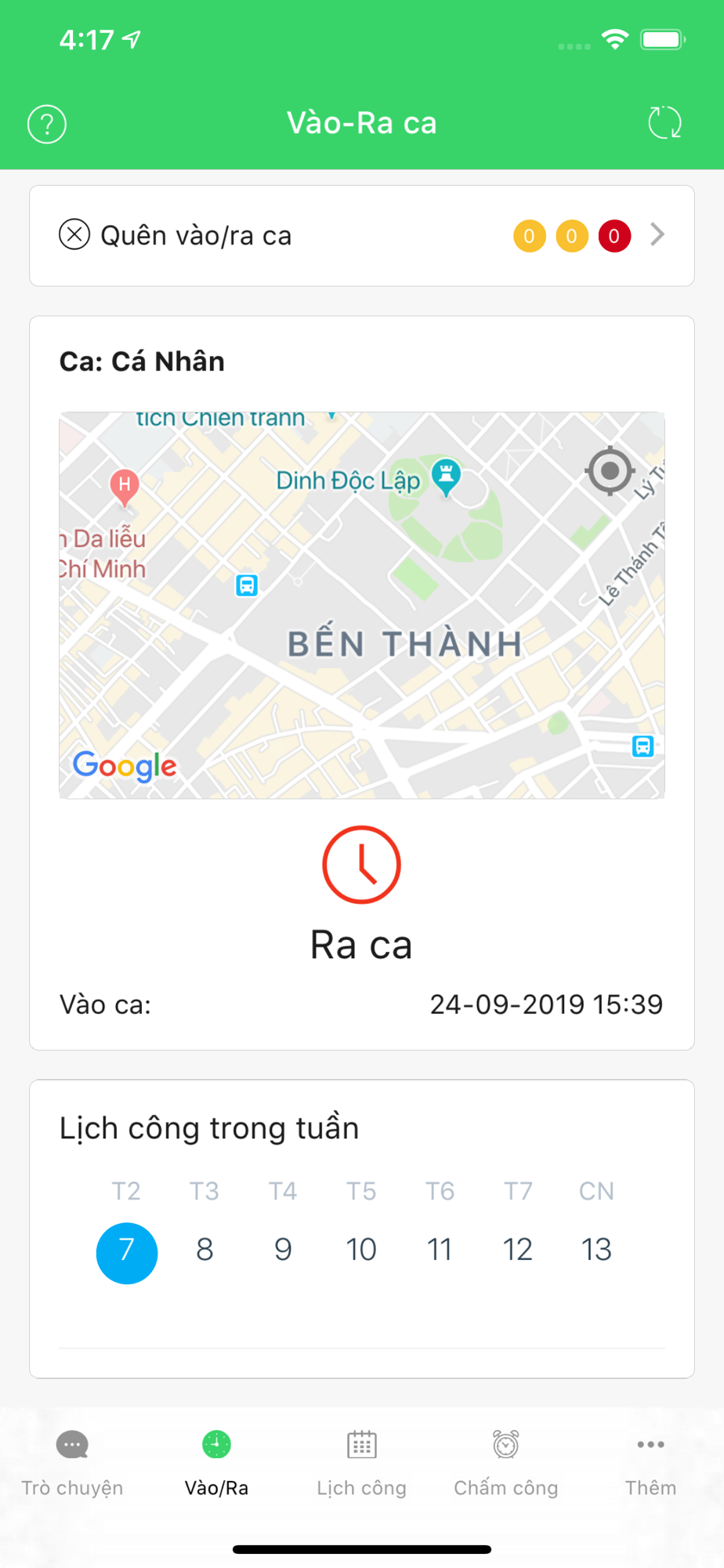The height and width of the screenshot is (1568, 724).
Task: Switch to the Trò chuyện tab
Action: point(72,1463)
